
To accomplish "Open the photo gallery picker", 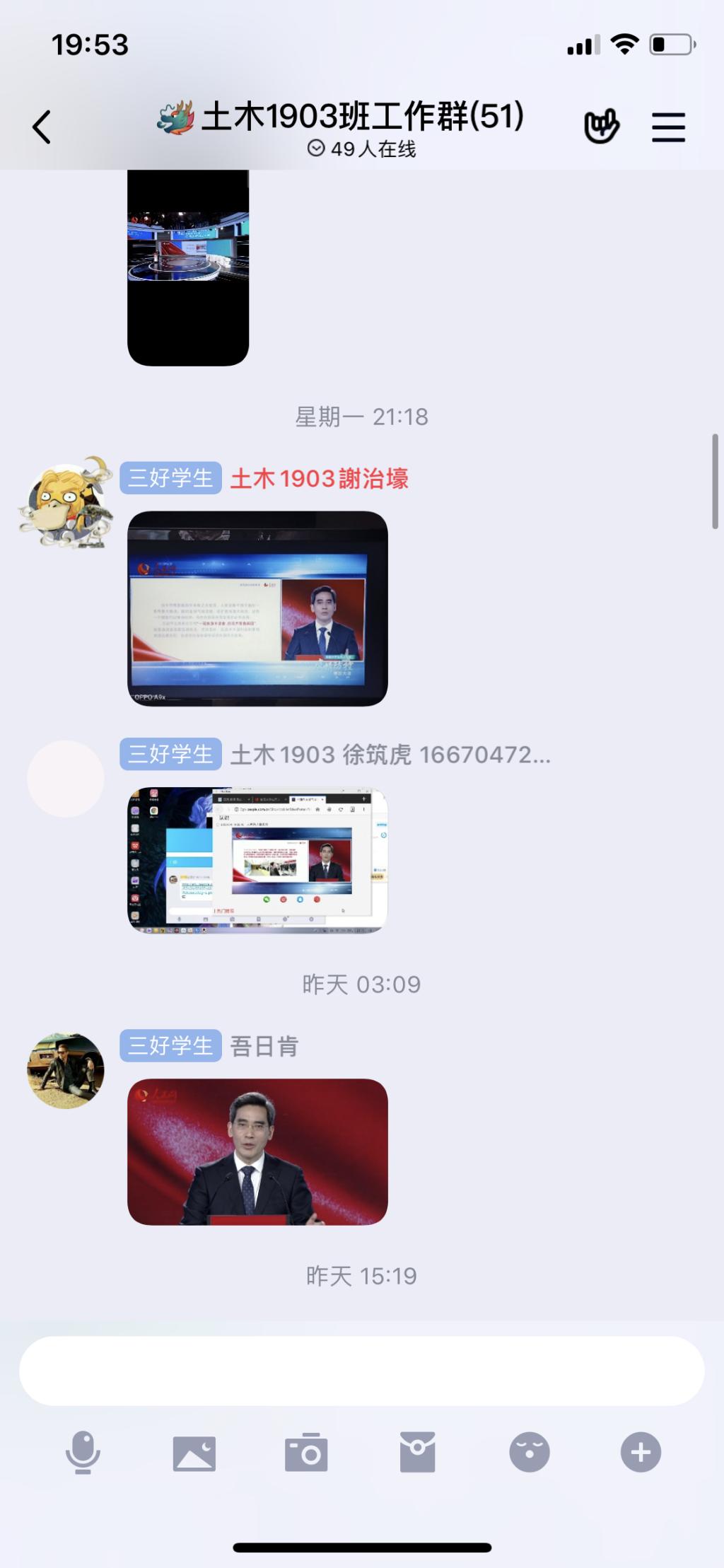I will click(194, 1452).
